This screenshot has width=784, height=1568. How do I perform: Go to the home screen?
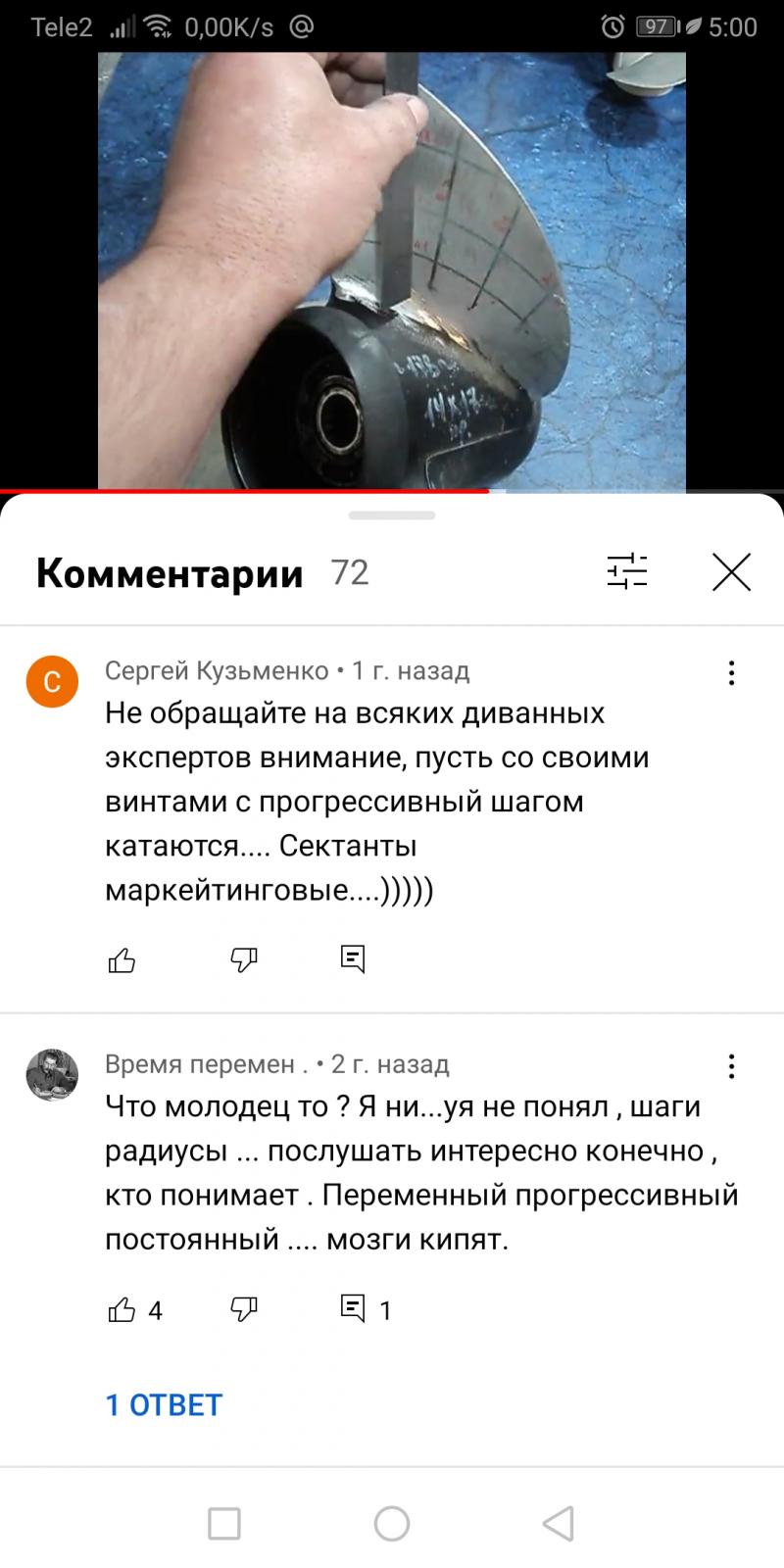pos(392,1524)
